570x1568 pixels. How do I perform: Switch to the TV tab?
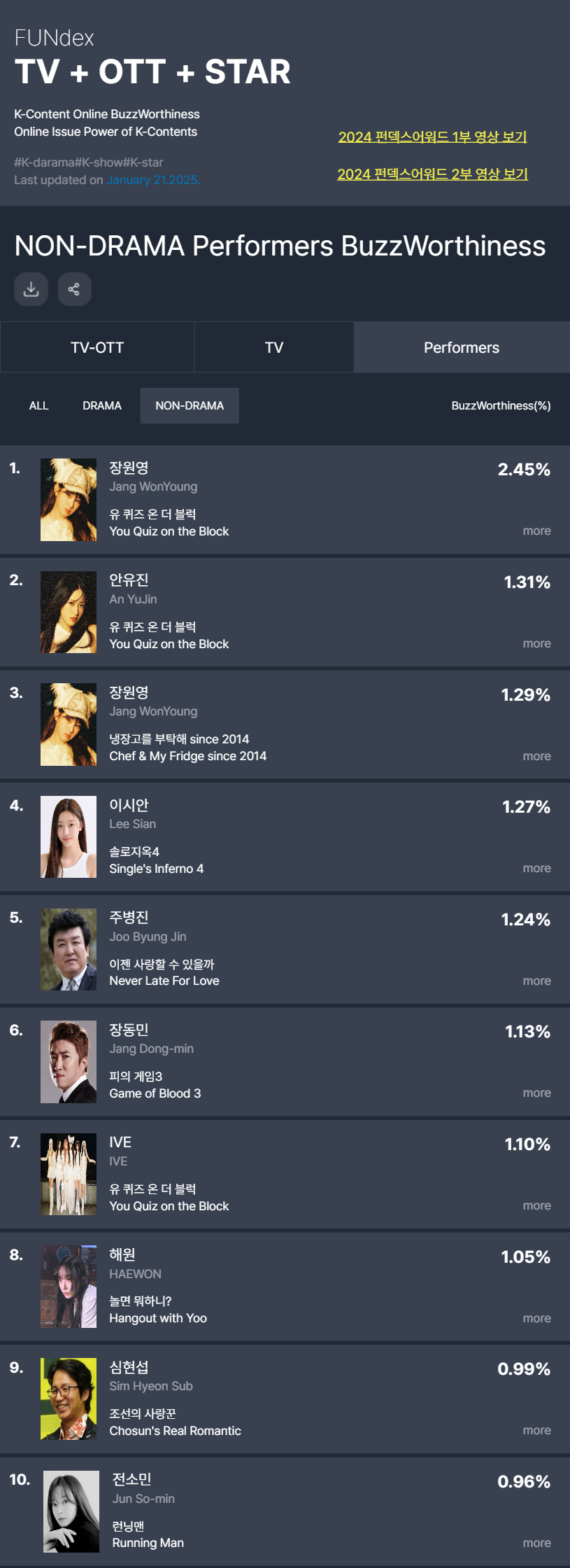273,347
